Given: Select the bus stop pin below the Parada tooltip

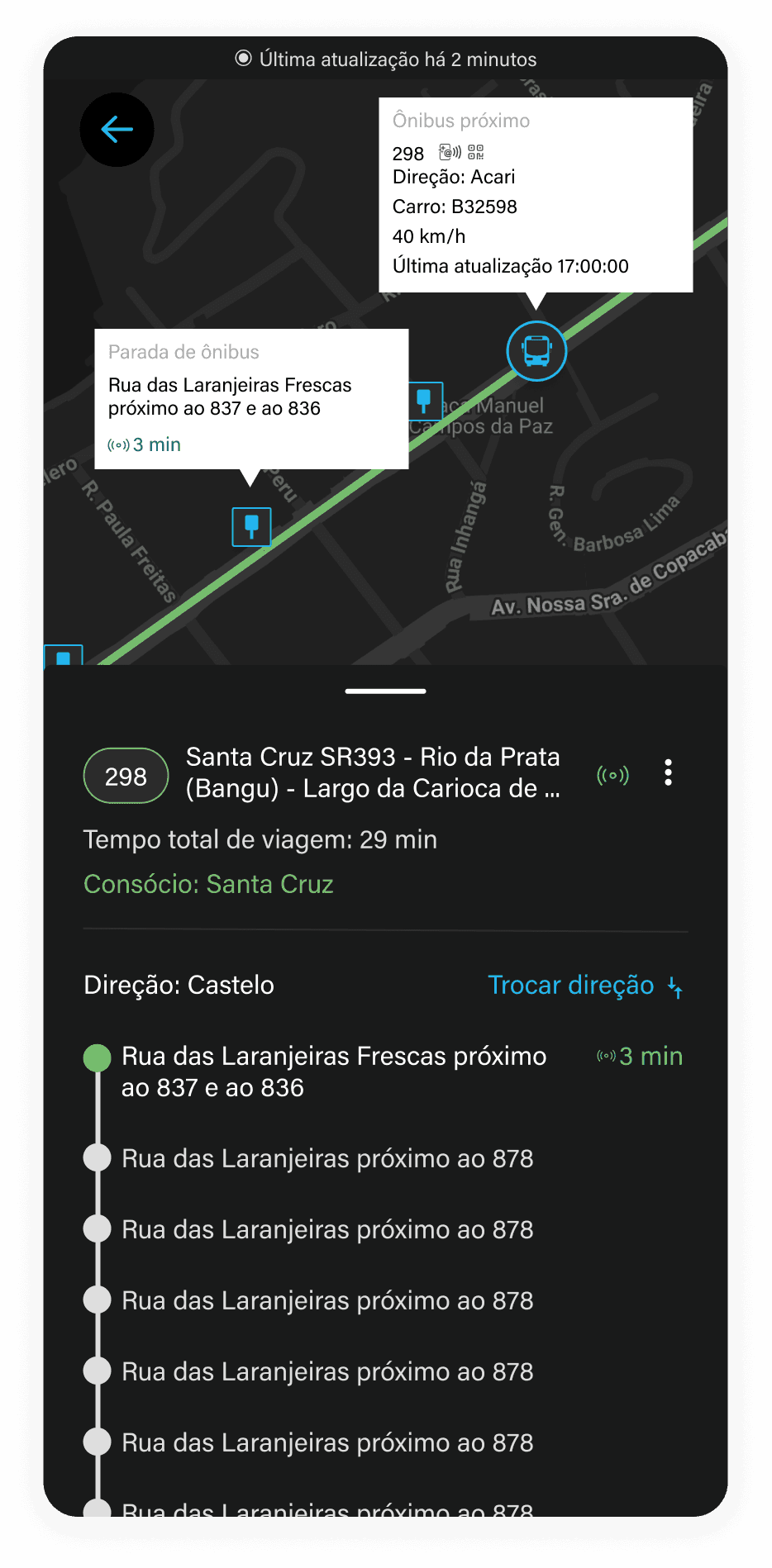Looking at the screenshot, I should (252, 526).
